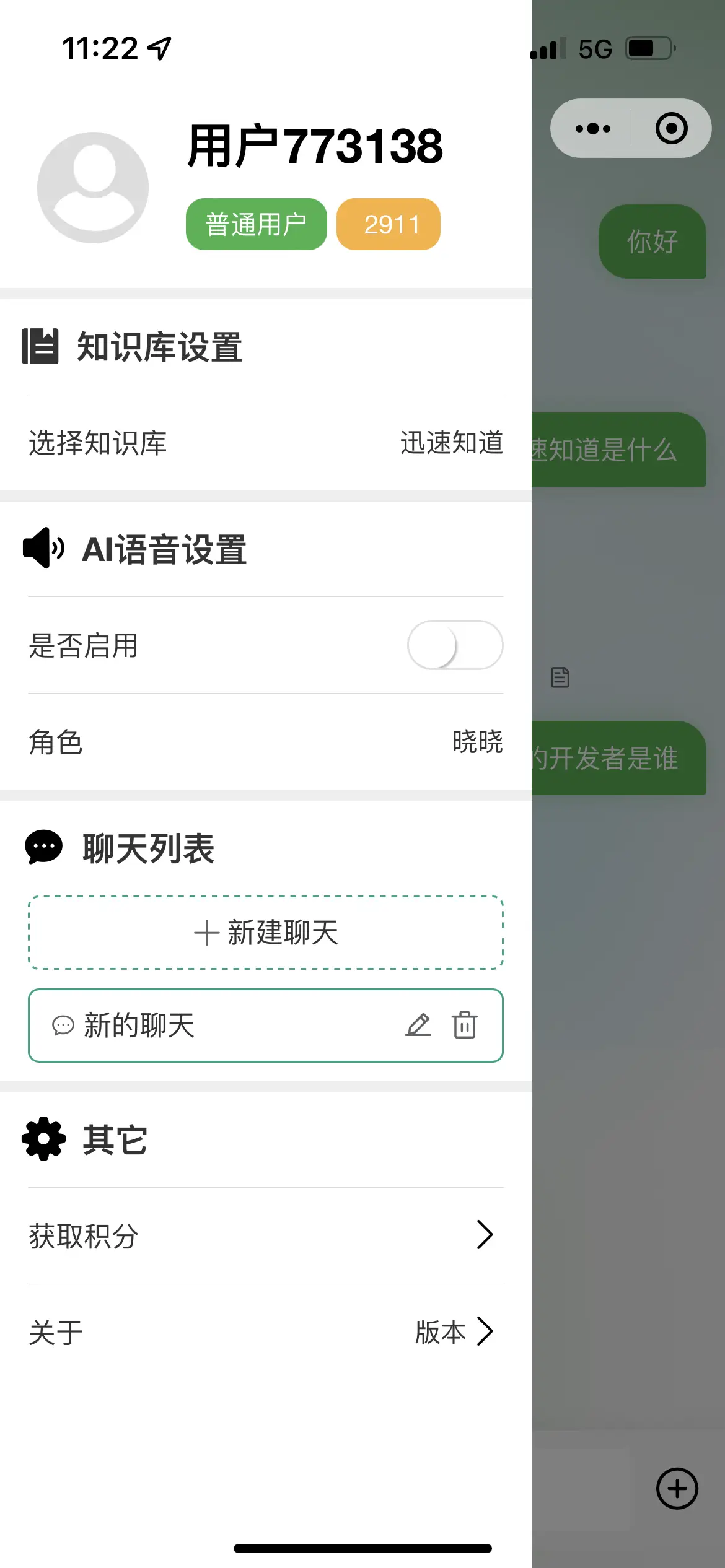
Task: Create a new chat with 新建聊天
Action: coord(265,932)
